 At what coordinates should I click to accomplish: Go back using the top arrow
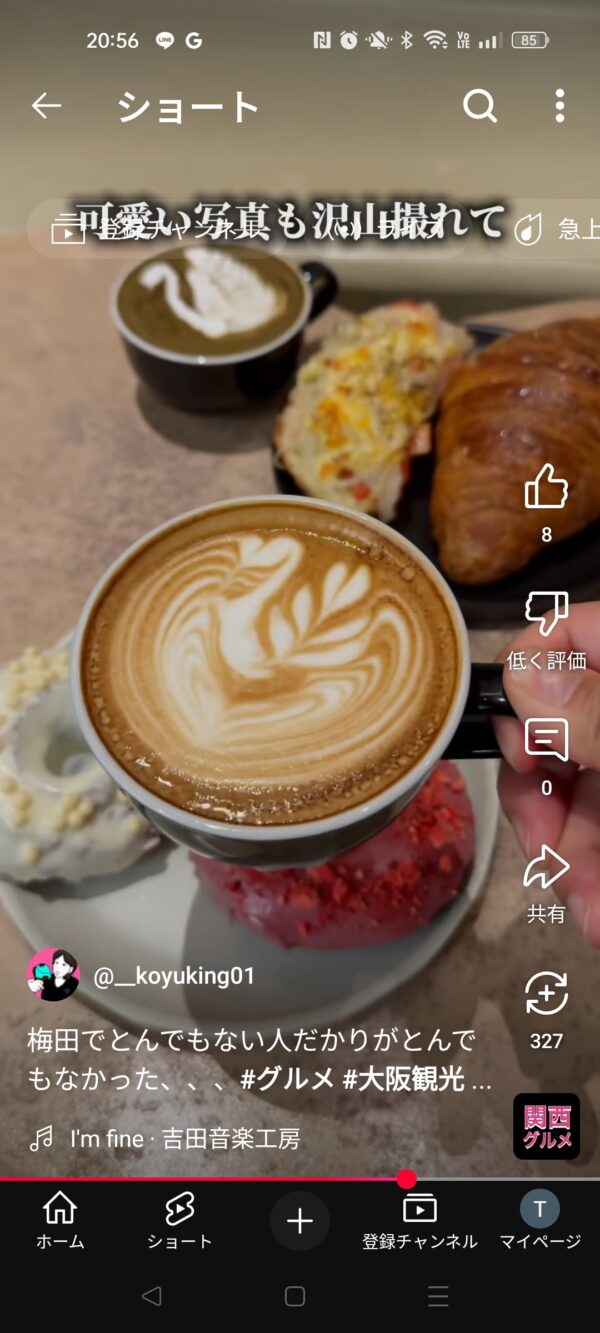46,106
